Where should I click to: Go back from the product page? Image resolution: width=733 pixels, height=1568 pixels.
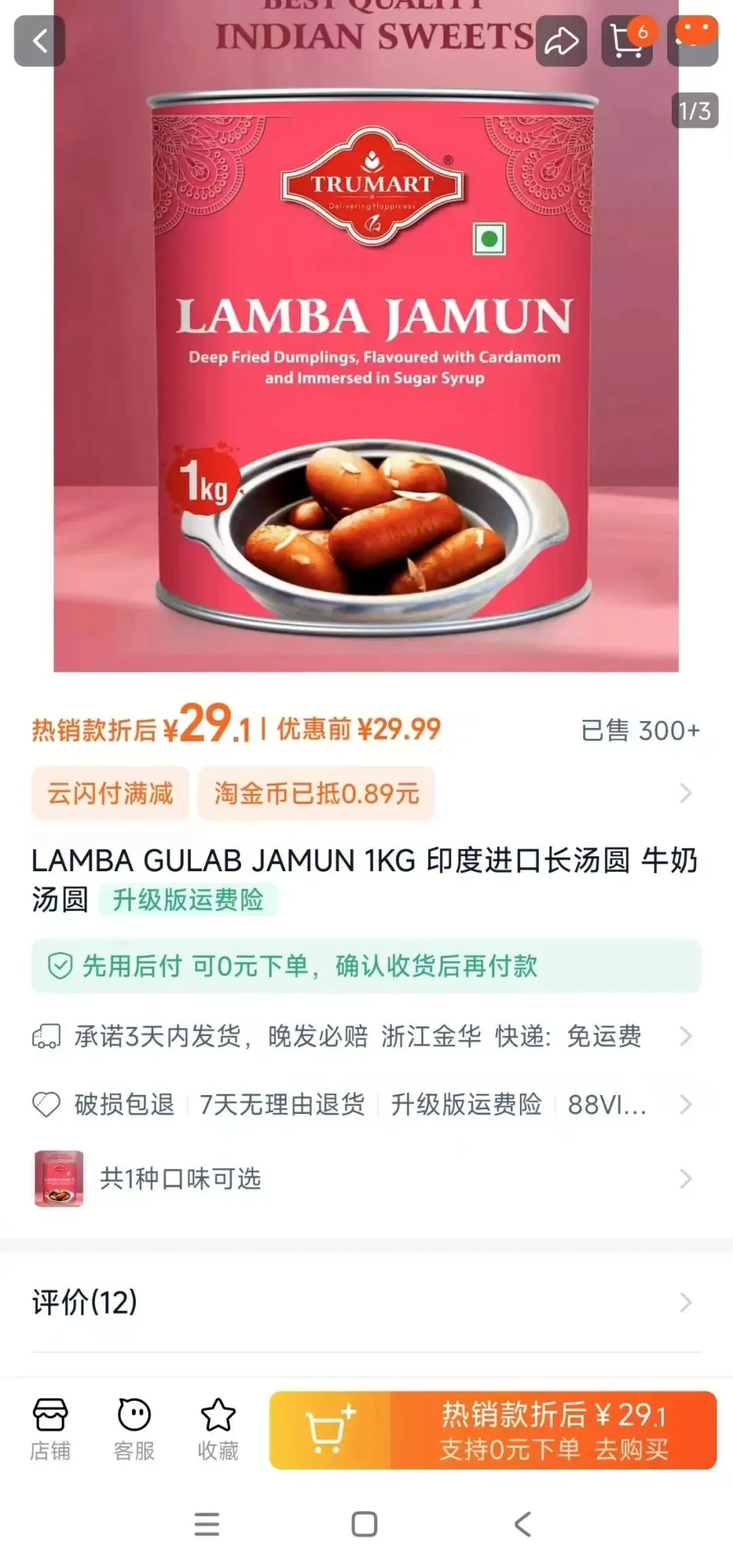point(39,41)
